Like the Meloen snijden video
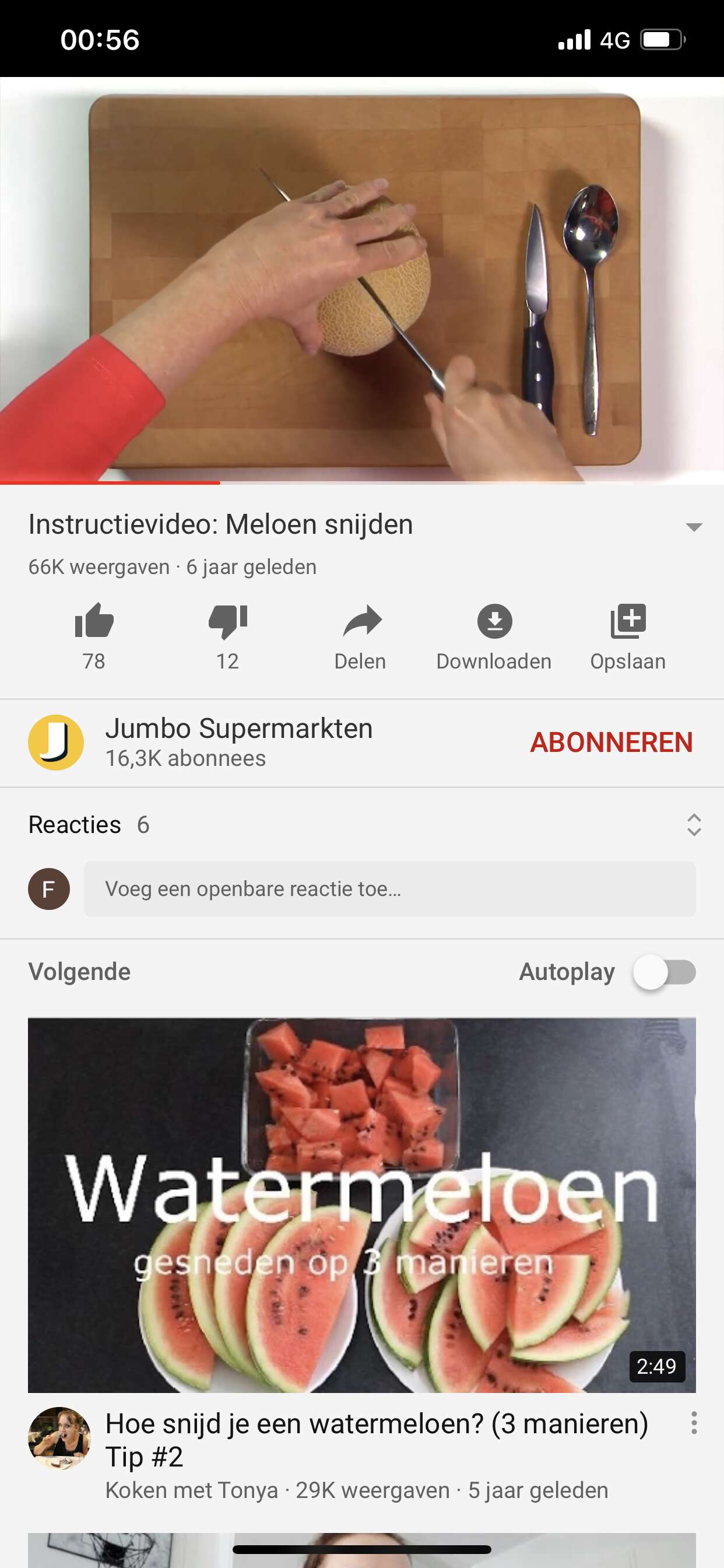The height and width of the screenshot is (1568, 724). [x=94, y=636]
